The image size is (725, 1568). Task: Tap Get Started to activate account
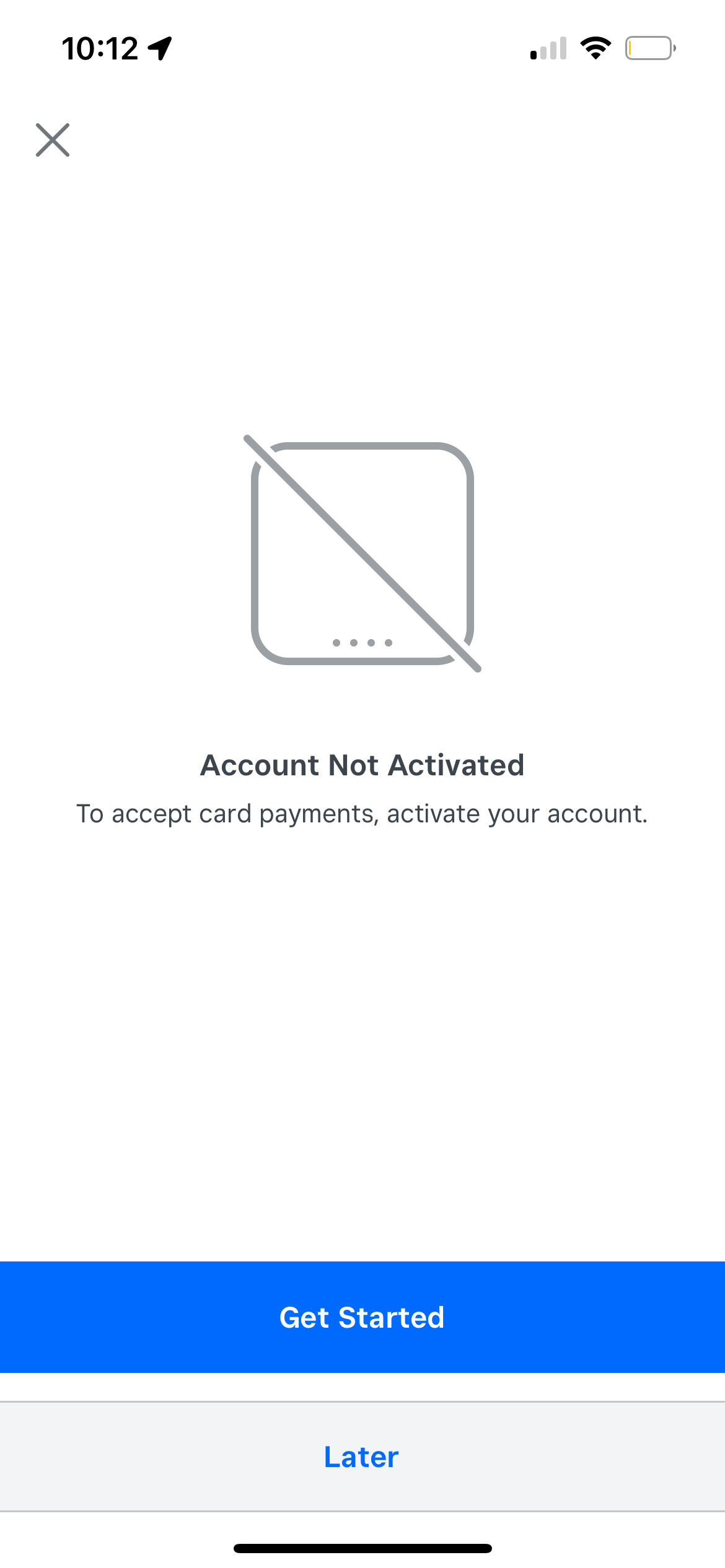[362, 1317]
